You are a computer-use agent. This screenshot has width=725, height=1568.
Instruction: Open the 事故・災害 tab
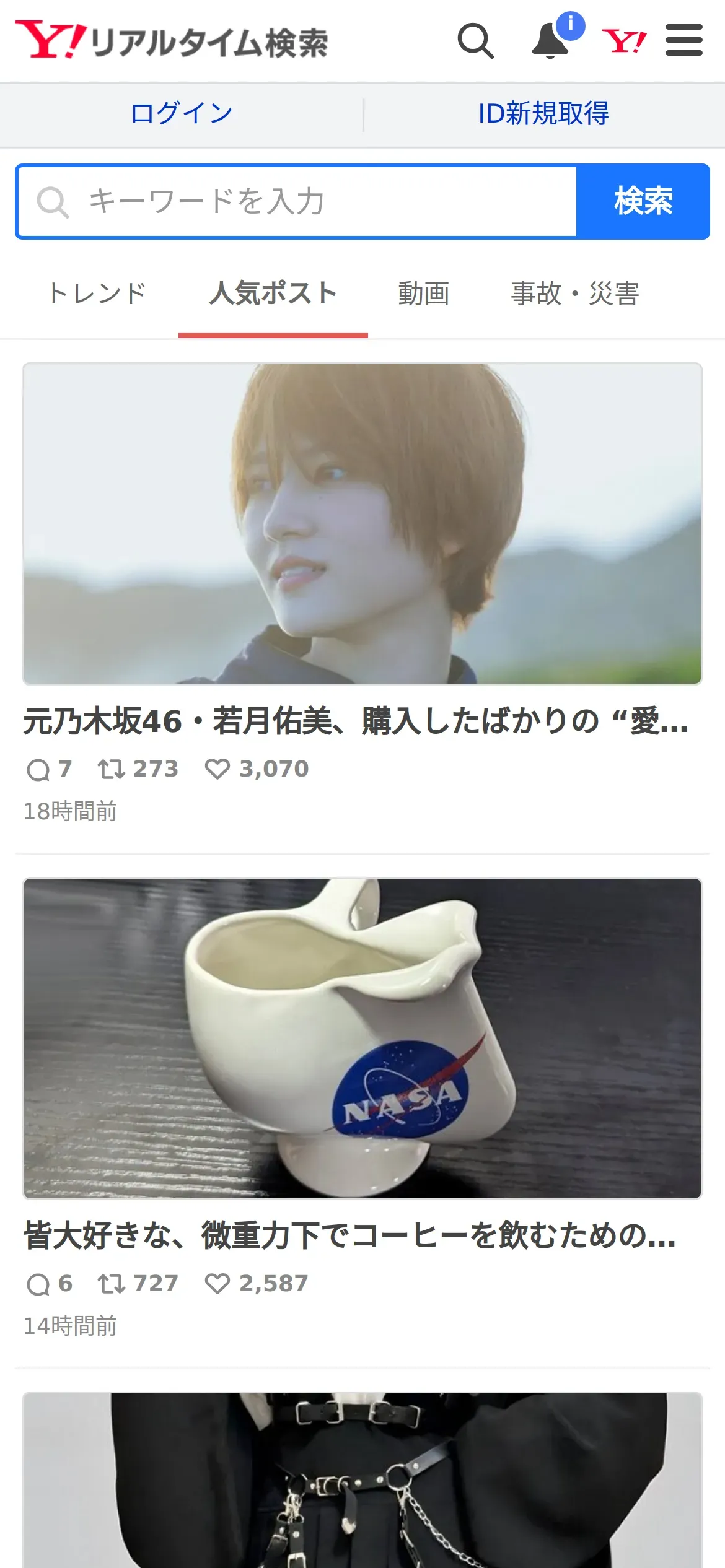[575, 294]
